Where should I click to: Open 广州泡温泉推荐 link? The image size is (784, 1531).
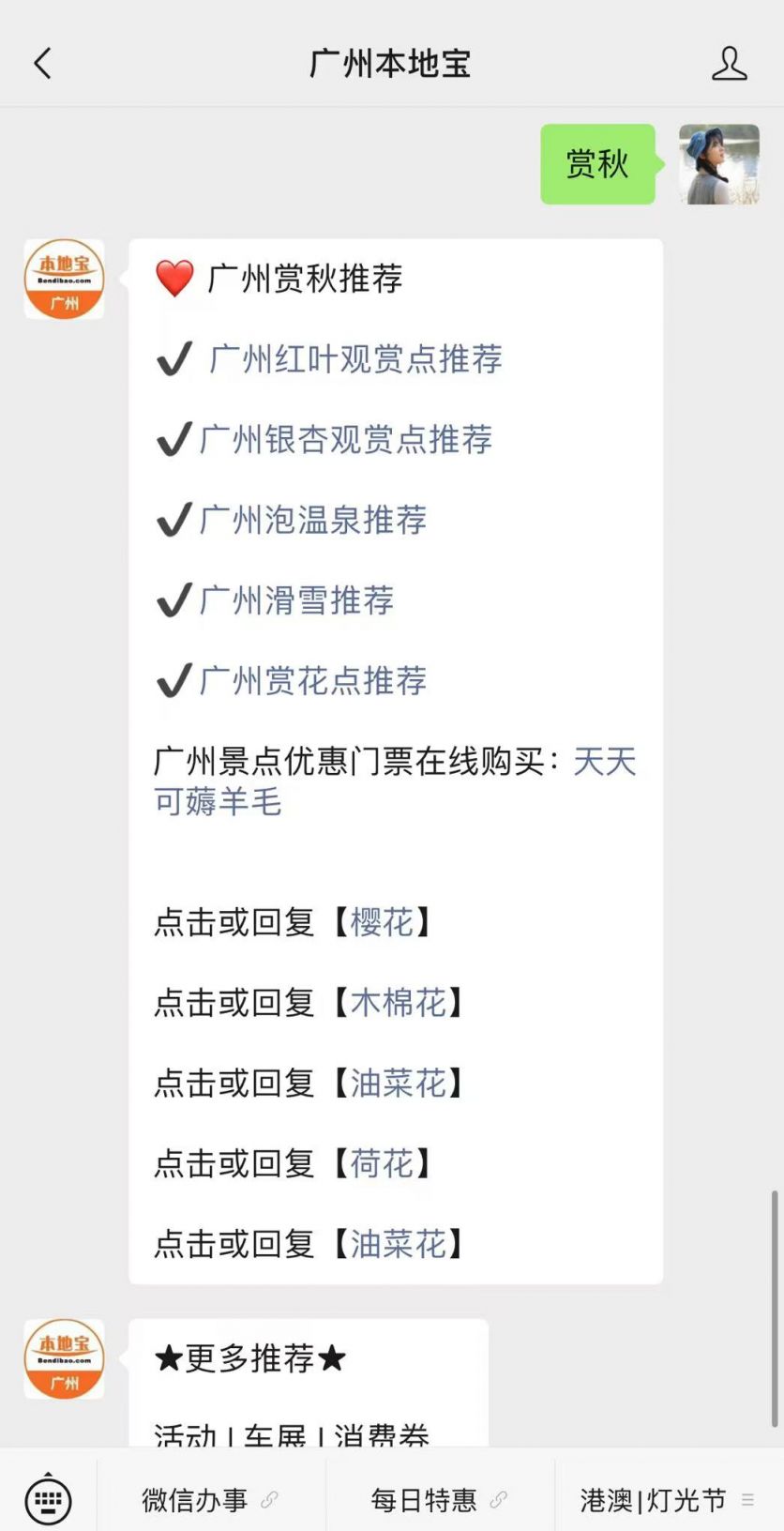coord(313,520)
